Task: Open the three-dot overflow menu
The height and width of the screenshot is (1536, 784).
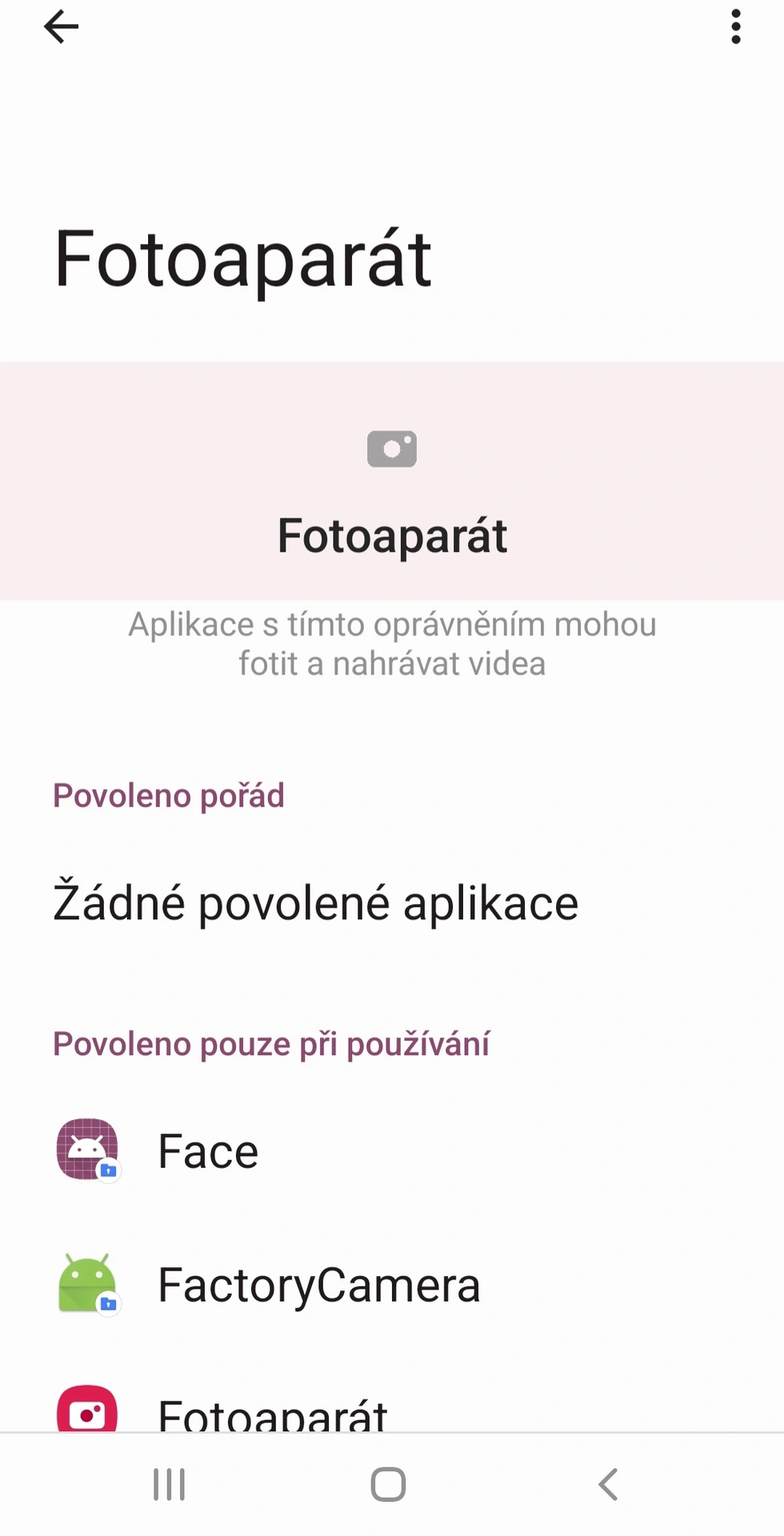Action: pyautogui.click(x=735, y=27)
